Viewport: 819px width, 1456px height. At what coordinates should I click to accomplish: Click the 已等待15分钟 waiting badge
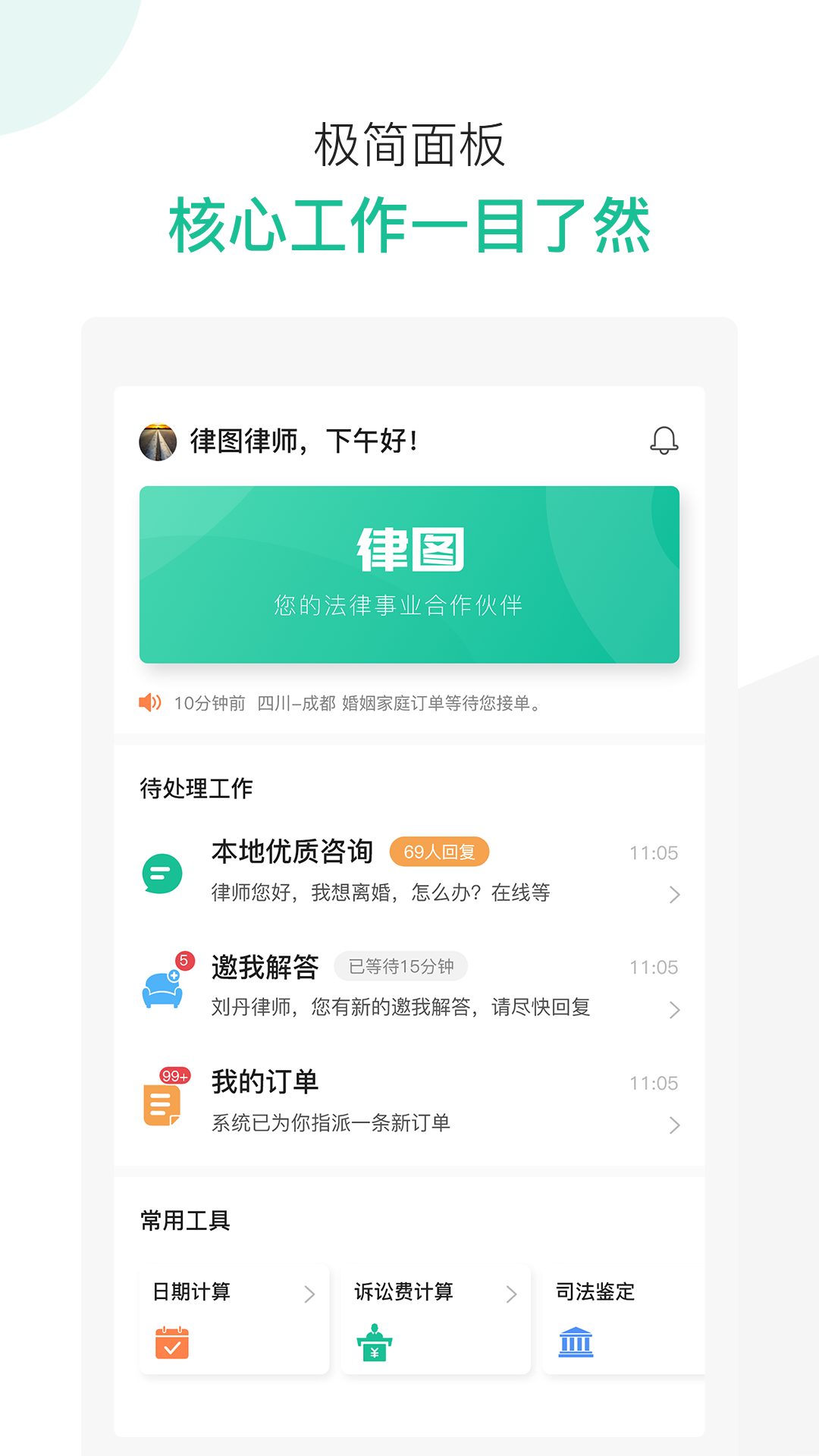400,966
